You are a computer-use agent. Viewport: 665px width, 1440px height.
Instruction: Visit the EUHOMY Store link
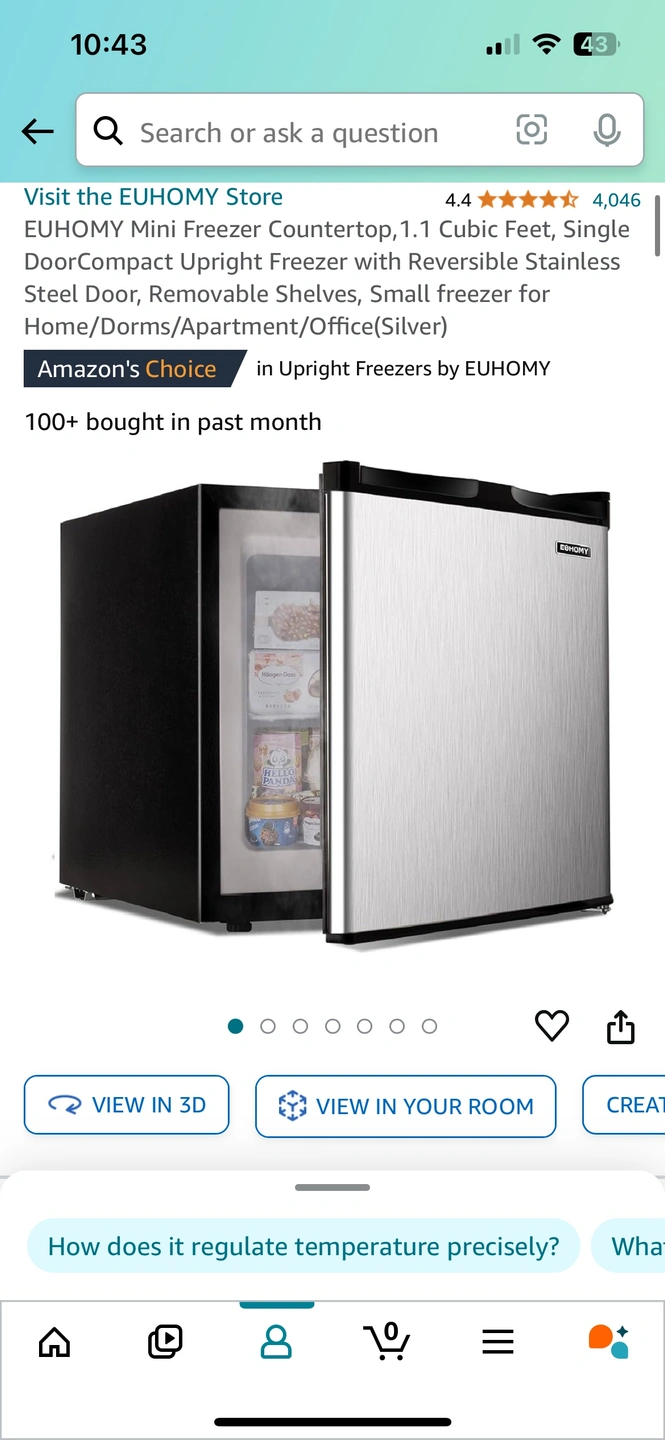click(153, 197)
